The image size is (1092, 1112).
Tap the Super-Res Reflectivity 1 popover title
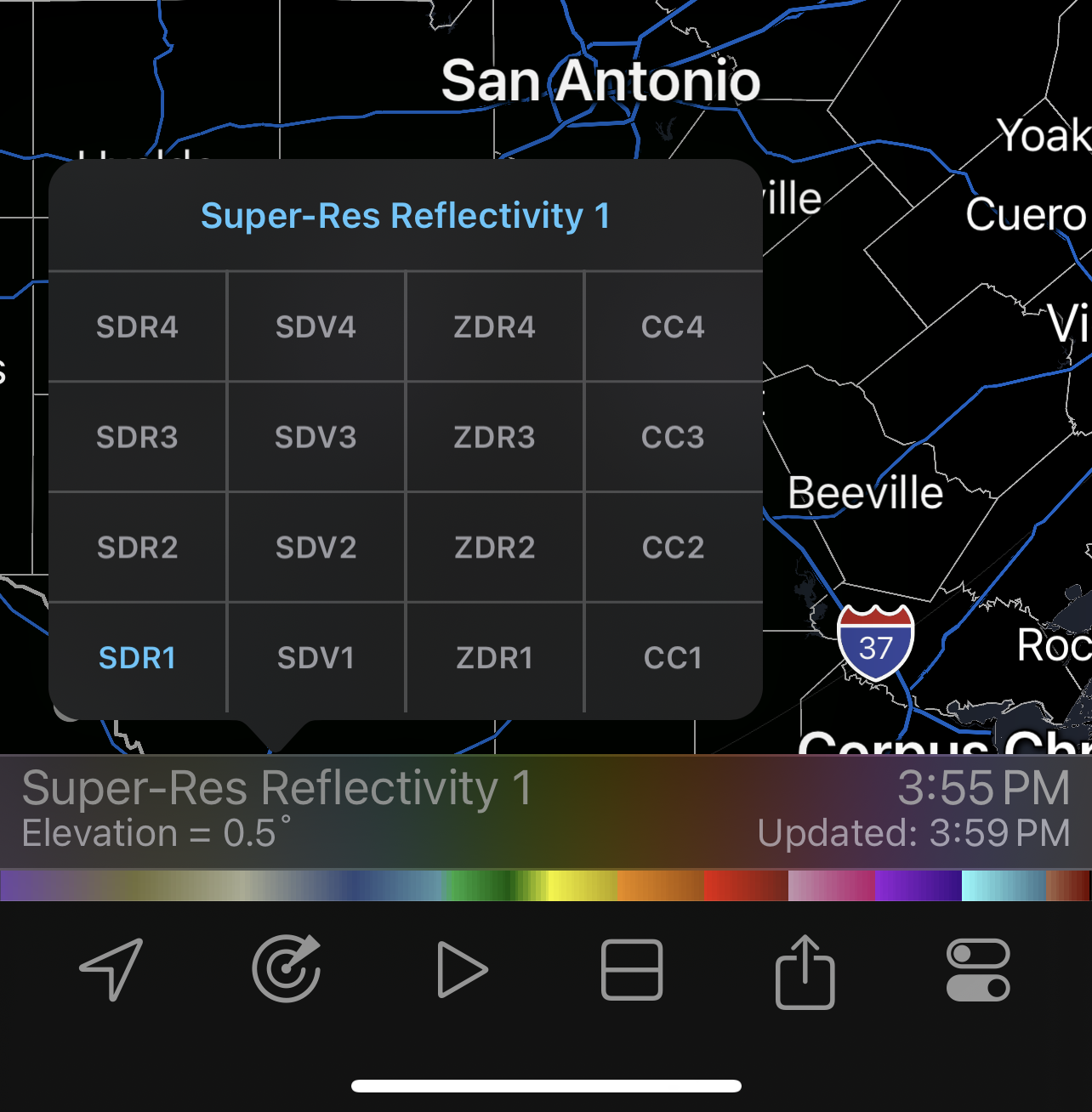[x=404, y=216]
